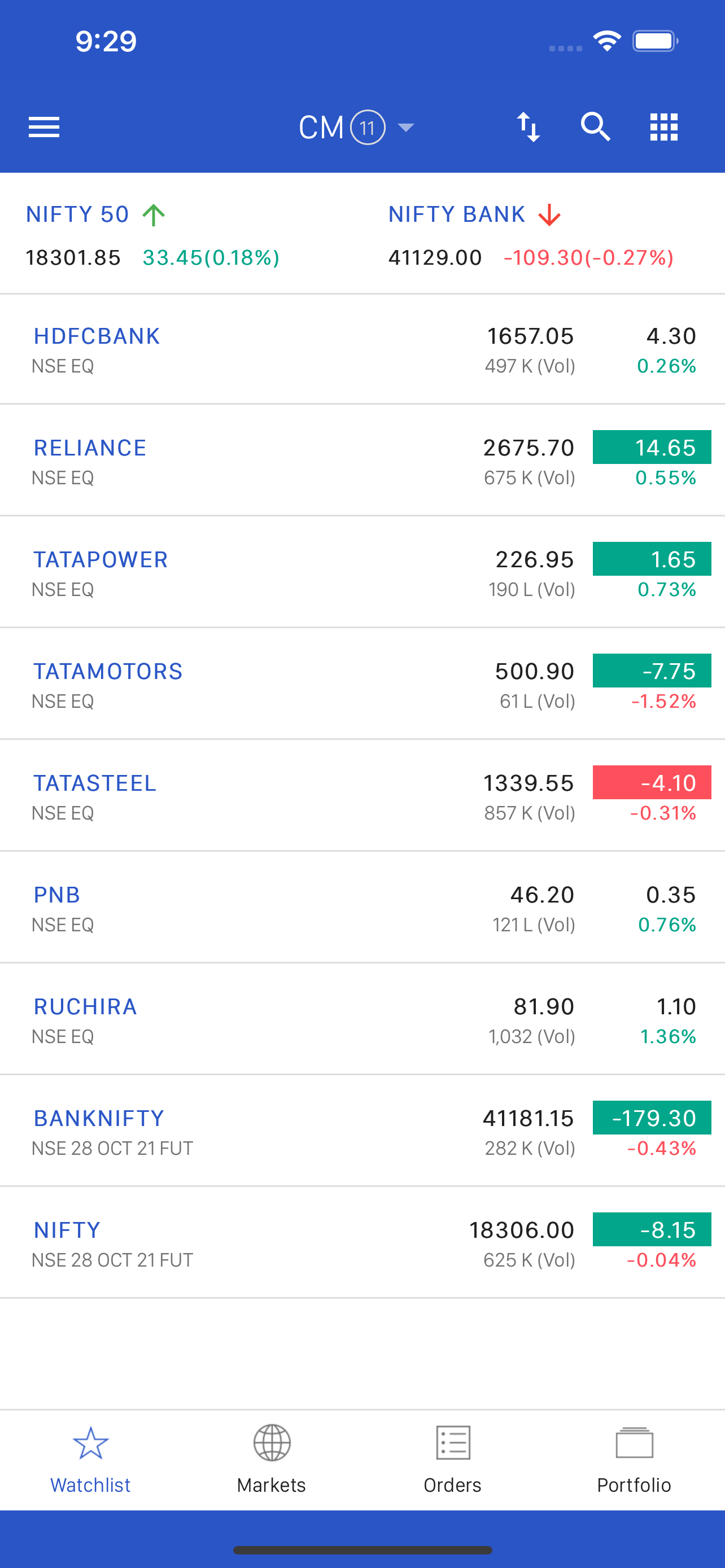Open NIFTY 28 OCT futures row

tap(362, 1243)
